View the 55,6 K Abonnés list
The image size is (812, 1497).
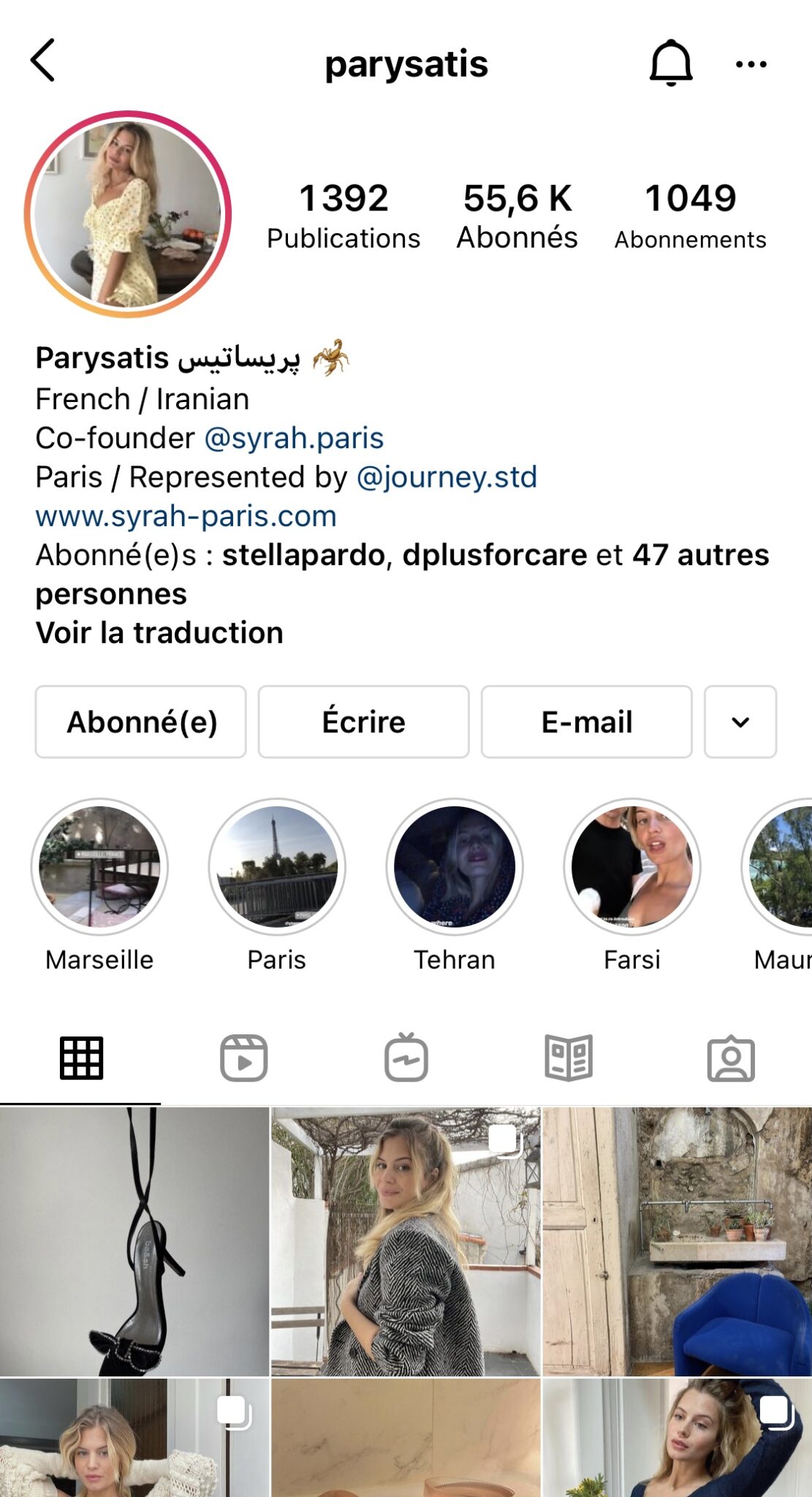(517, 212)
